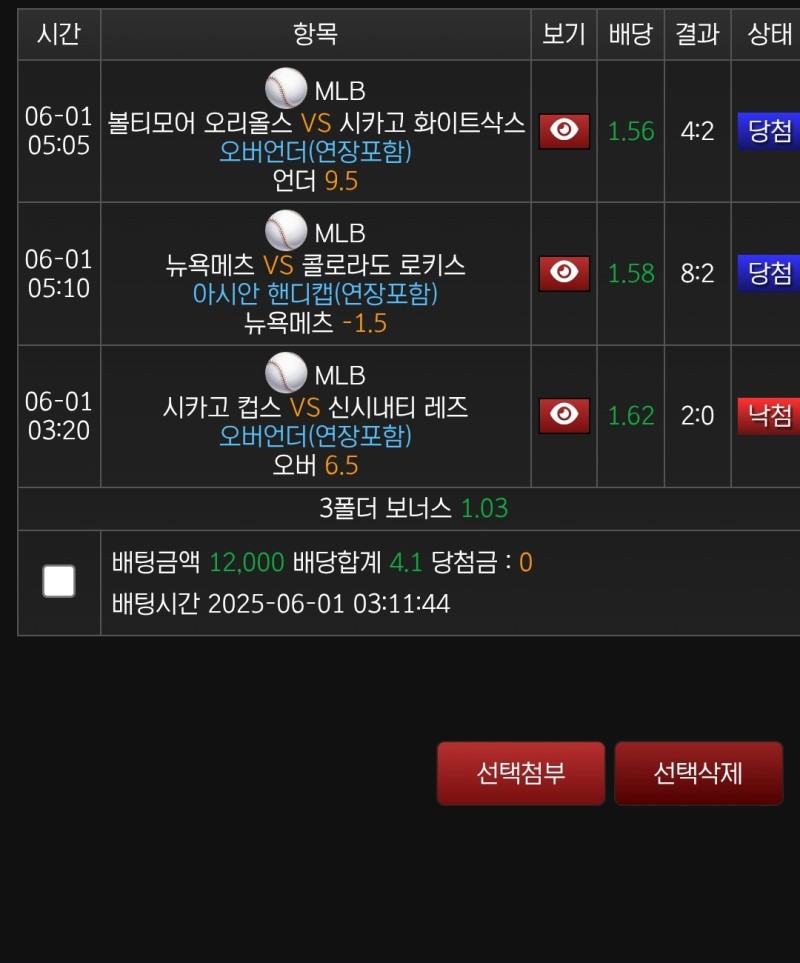Check the bet slip selection checkbox
Viewport: 800px width, 963px height.
tap(59, 581)
